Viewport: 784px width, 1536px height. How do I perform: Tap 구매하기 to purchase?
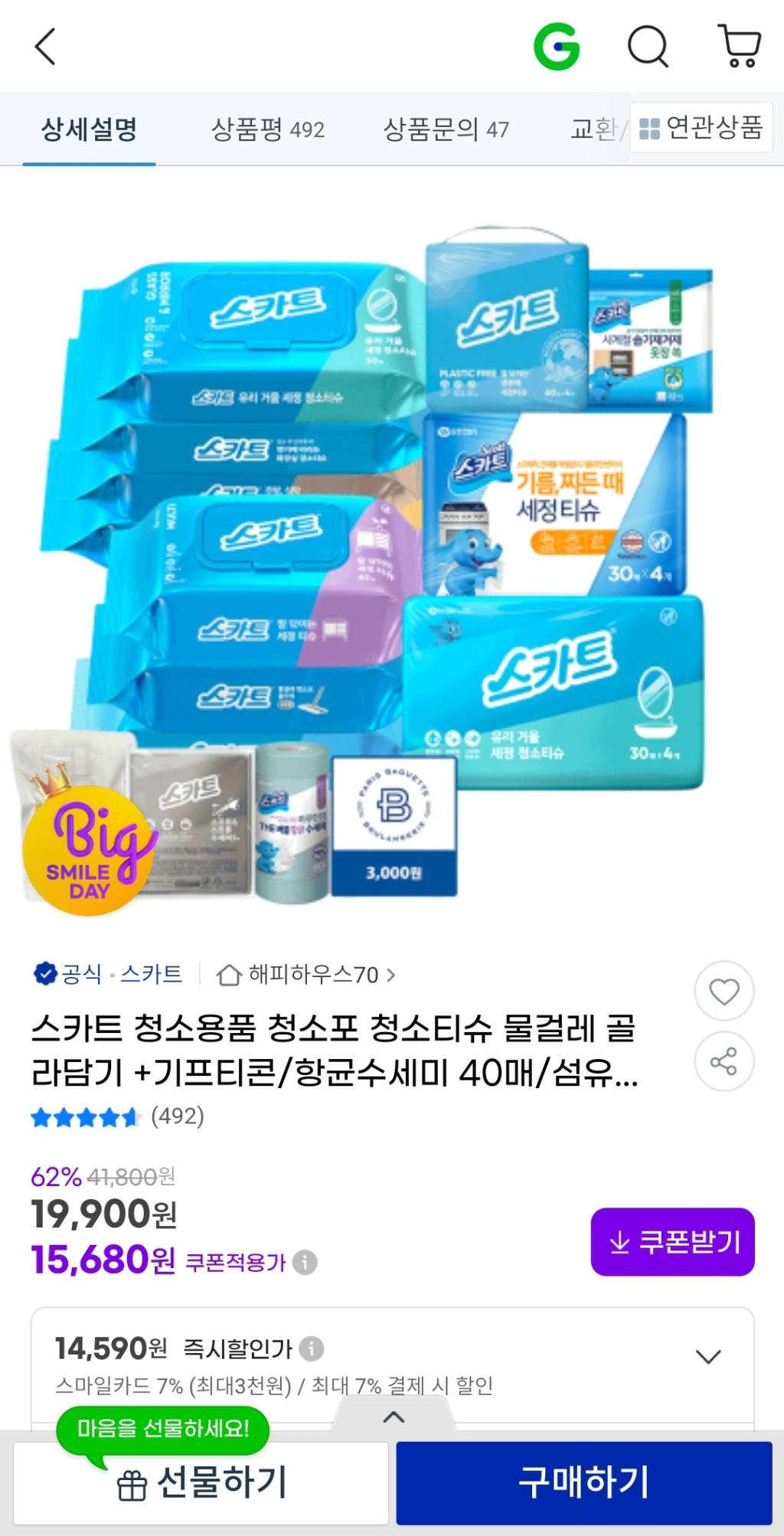(x=583, y=1483)
